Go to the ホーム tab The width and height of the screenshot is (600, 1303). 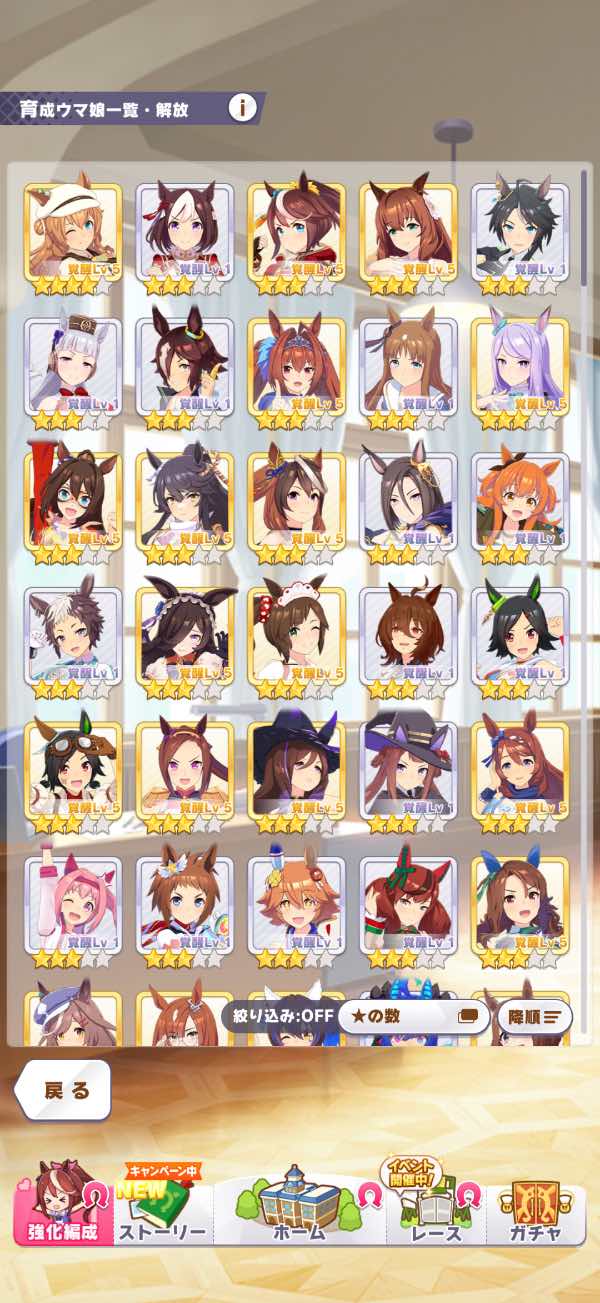click(300, 1204)
